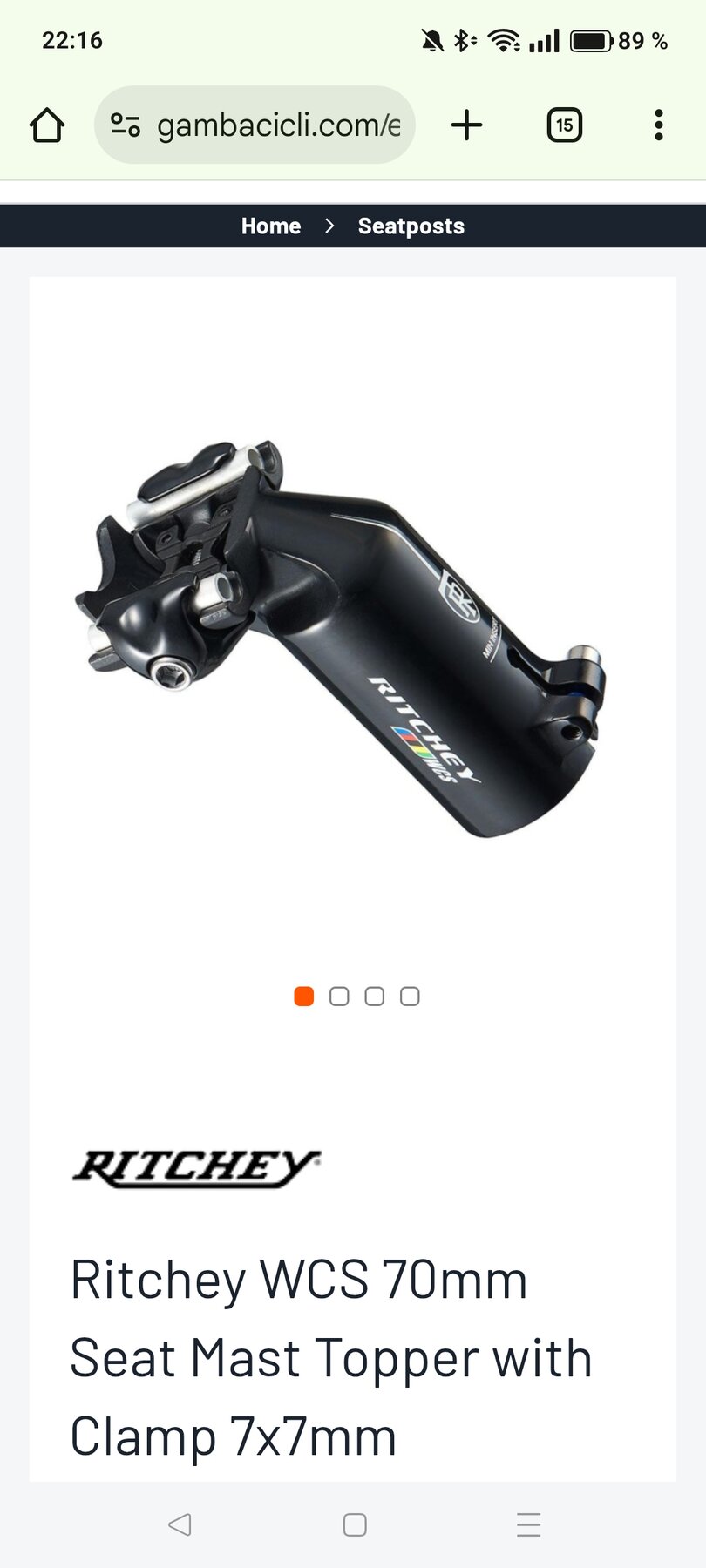Go to the Seatposts category breadcrumb

click(411, 226)
